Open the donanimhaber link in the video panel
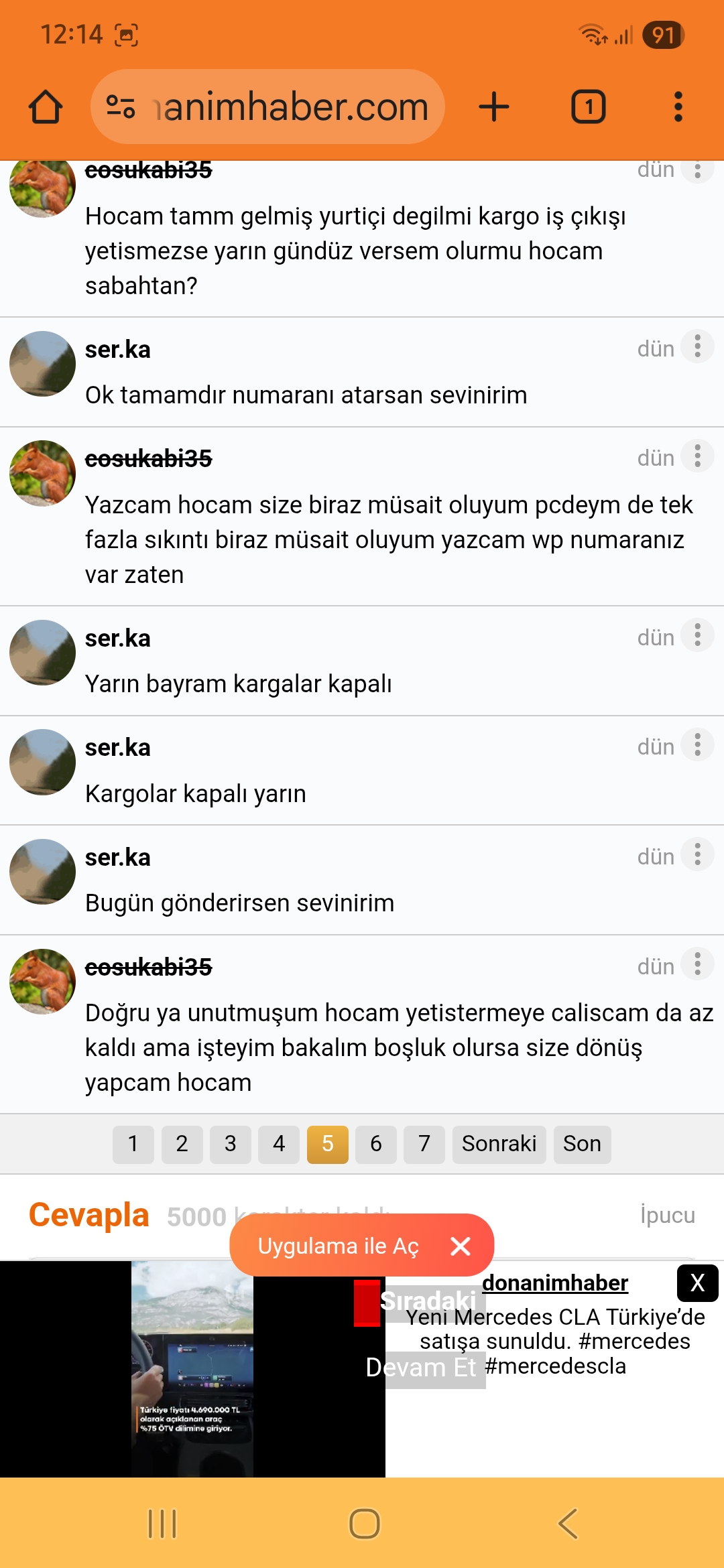The width and height of the screenshot is (724, 1568). pyautogui.click(x=554, y=1283)
